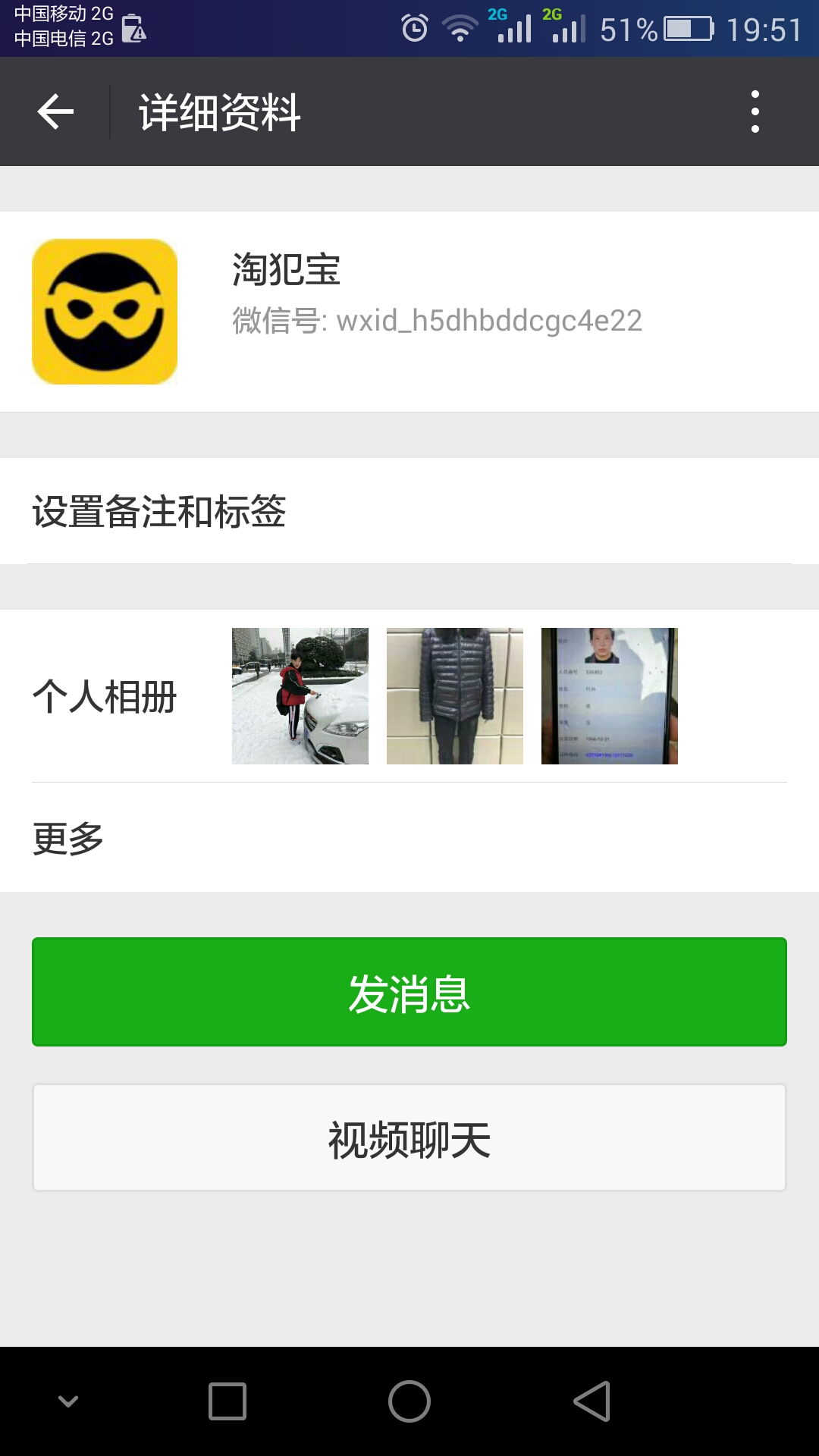Viewport: 819px width, 1456px height.
Task: Open 设置备注和标签 row
Action: point(409,511)
